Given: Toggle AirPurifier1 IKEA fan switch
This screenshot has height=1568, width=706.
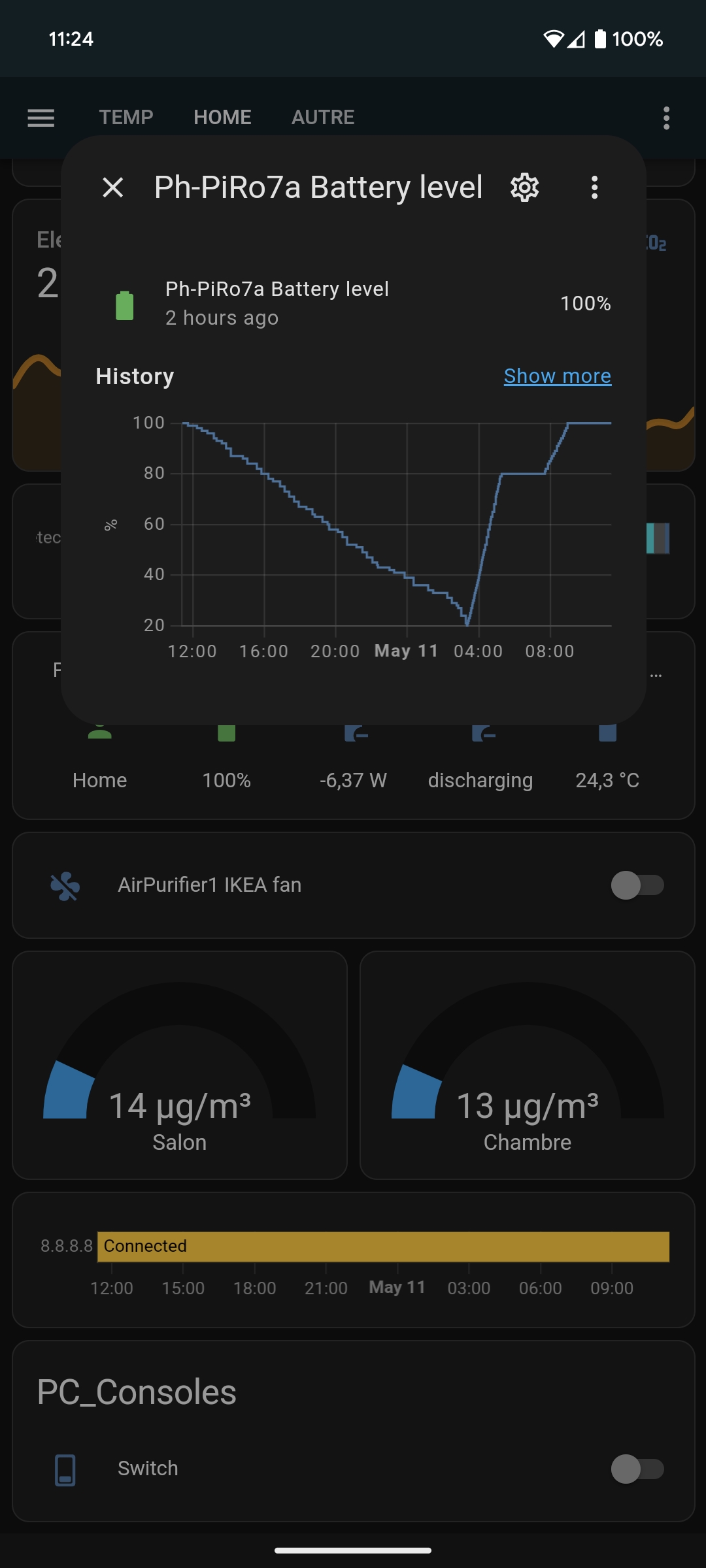Looking at the screenshot, I should point(637,885).
